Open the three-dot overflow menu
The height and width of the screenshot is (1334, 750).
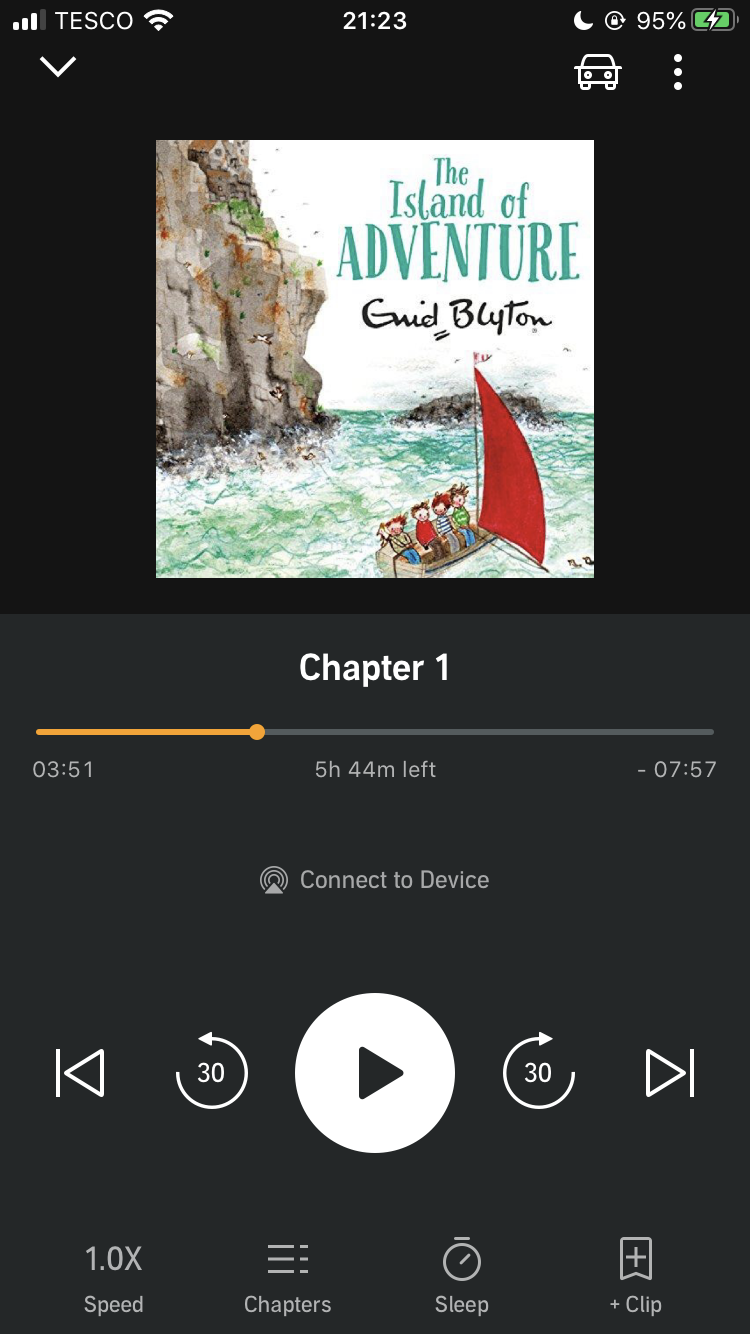click(678, 72)
